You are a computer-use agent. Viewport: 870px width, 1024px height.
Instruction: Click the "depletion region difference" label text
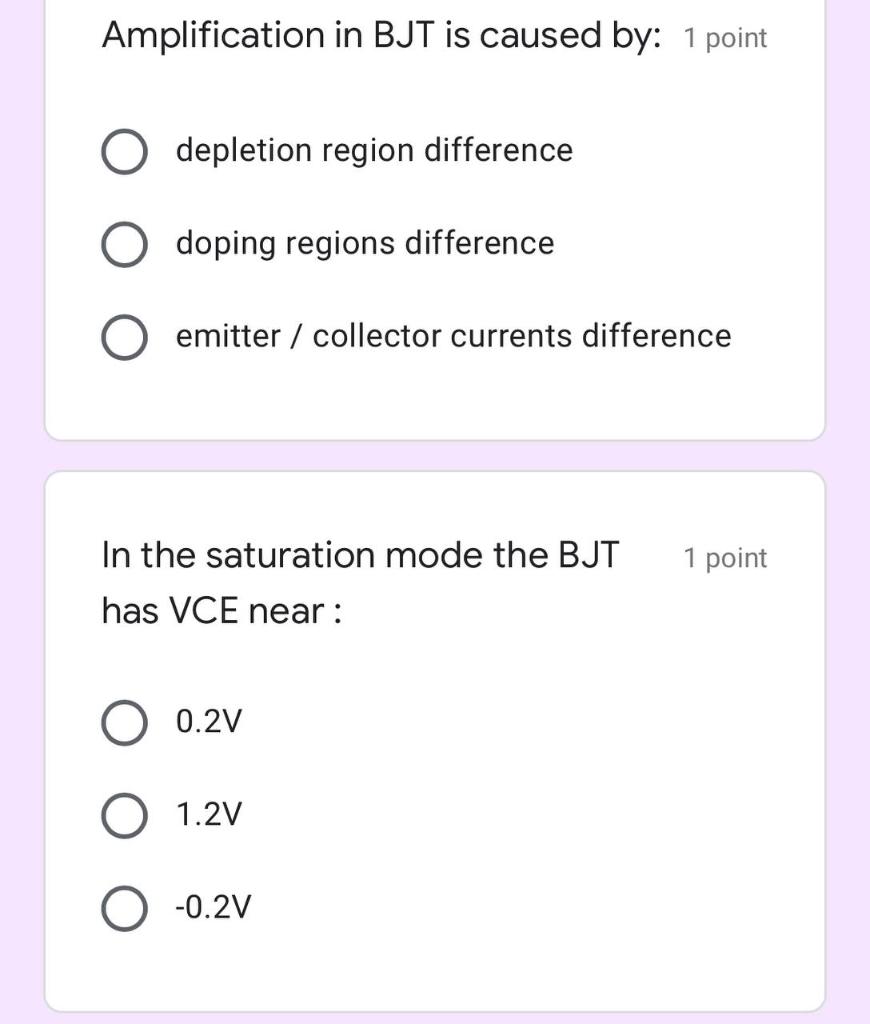click(373, 151)
